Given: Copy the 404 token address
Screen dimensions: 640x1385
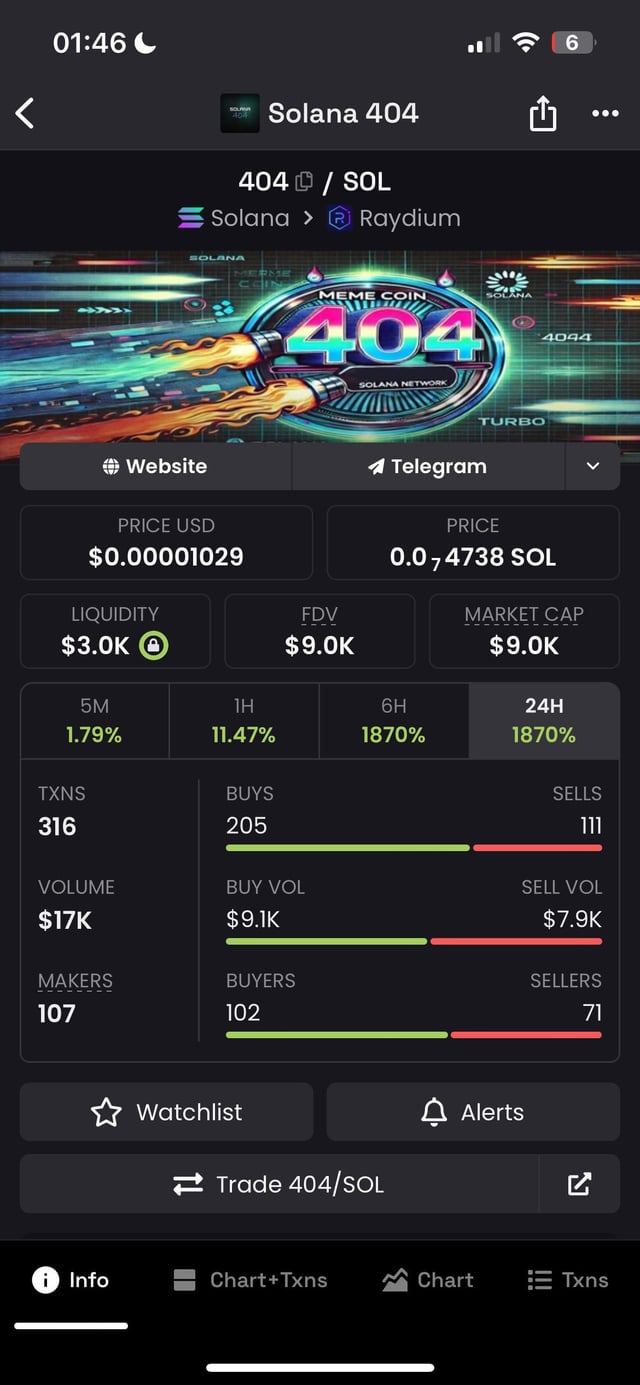Looking at the screenshot, I should [x=304, y=181].
